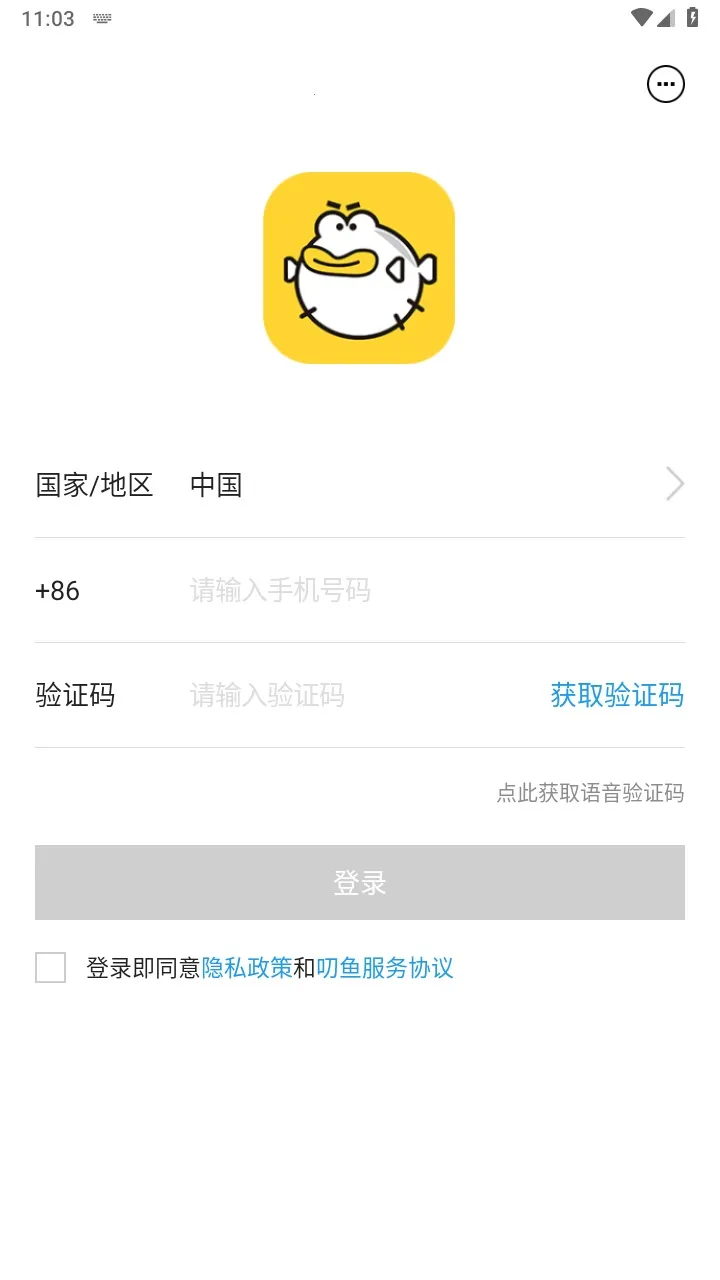The width and height of the screenshot is (720, 1280).
Task: Click 点此获取语音验证码 for voice code
Action: (590, 793)
